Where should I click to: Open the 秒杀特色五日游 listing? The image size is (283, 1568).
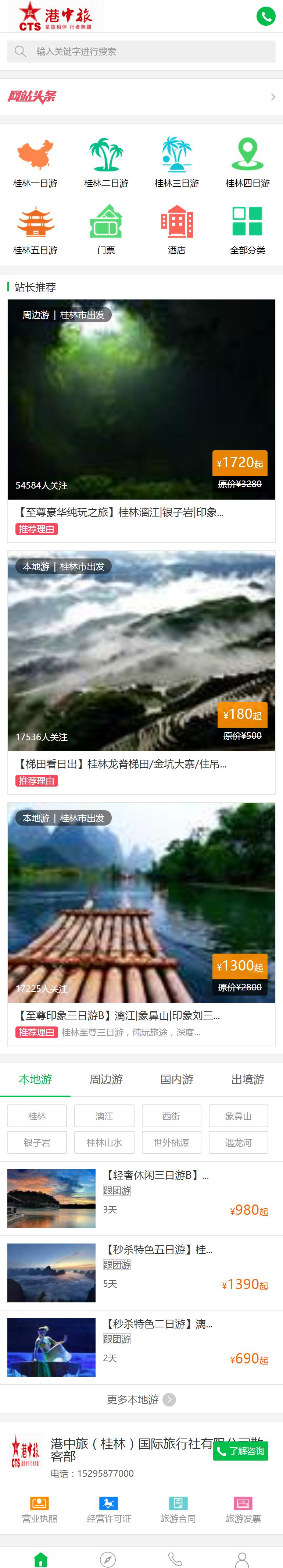(141, 1273)
